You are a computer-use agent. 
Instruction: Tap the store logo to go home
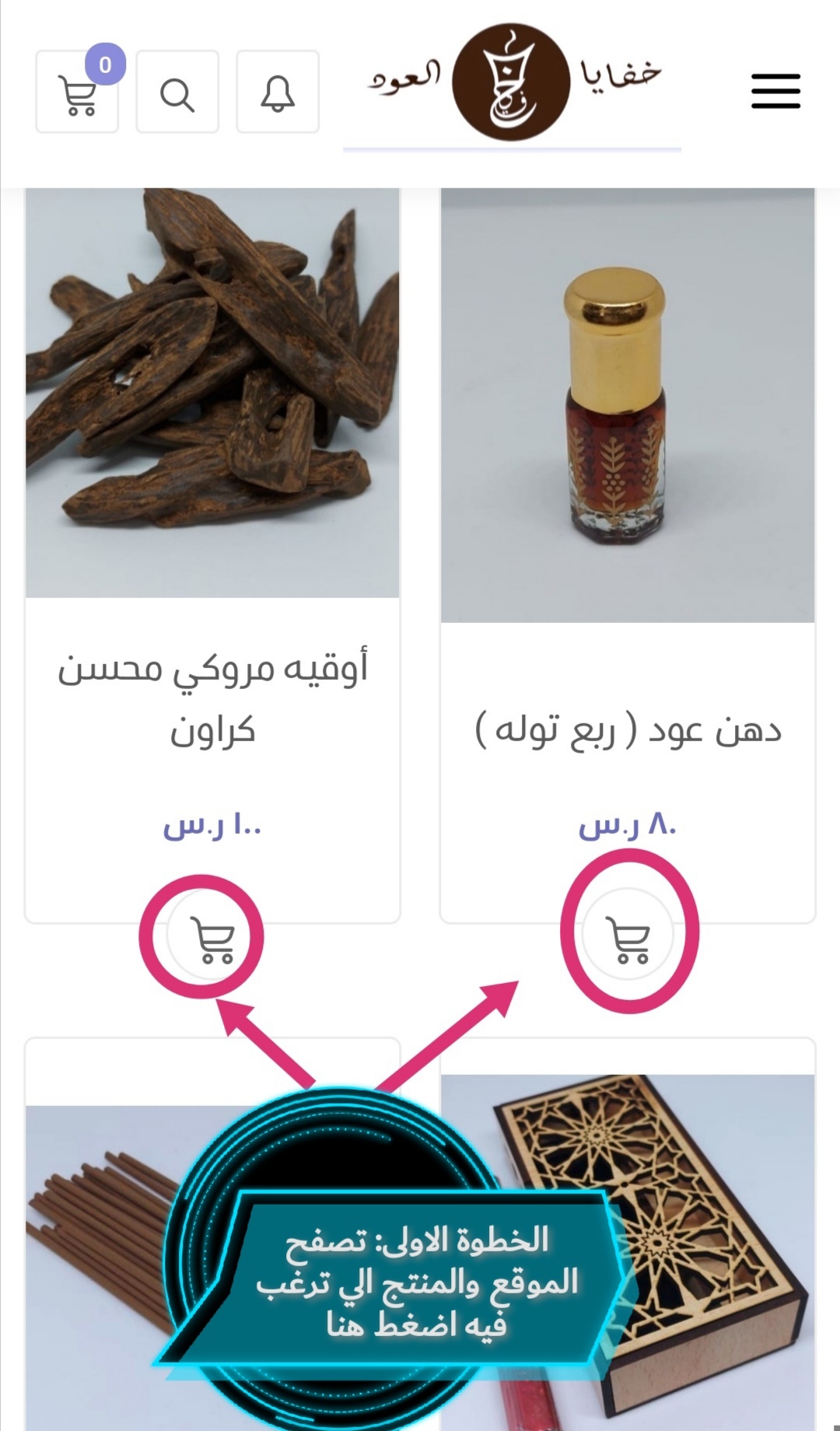(x=512, y=82)
